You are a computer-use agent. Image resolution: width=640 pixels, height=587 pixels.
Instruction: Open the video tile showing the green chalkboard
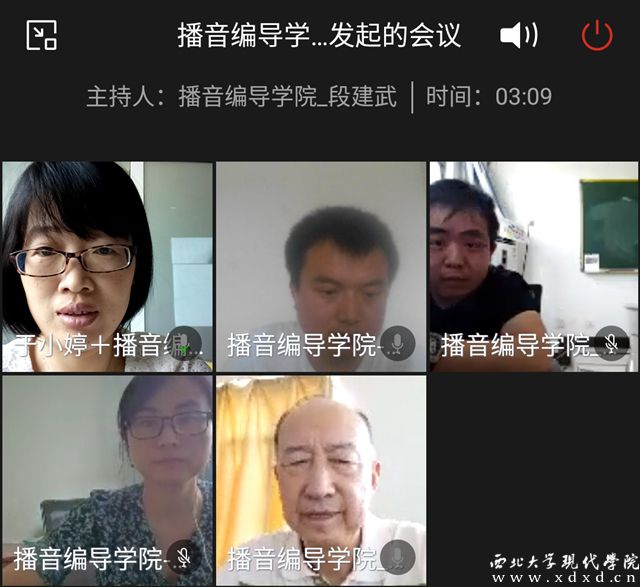tap(533, 265)
